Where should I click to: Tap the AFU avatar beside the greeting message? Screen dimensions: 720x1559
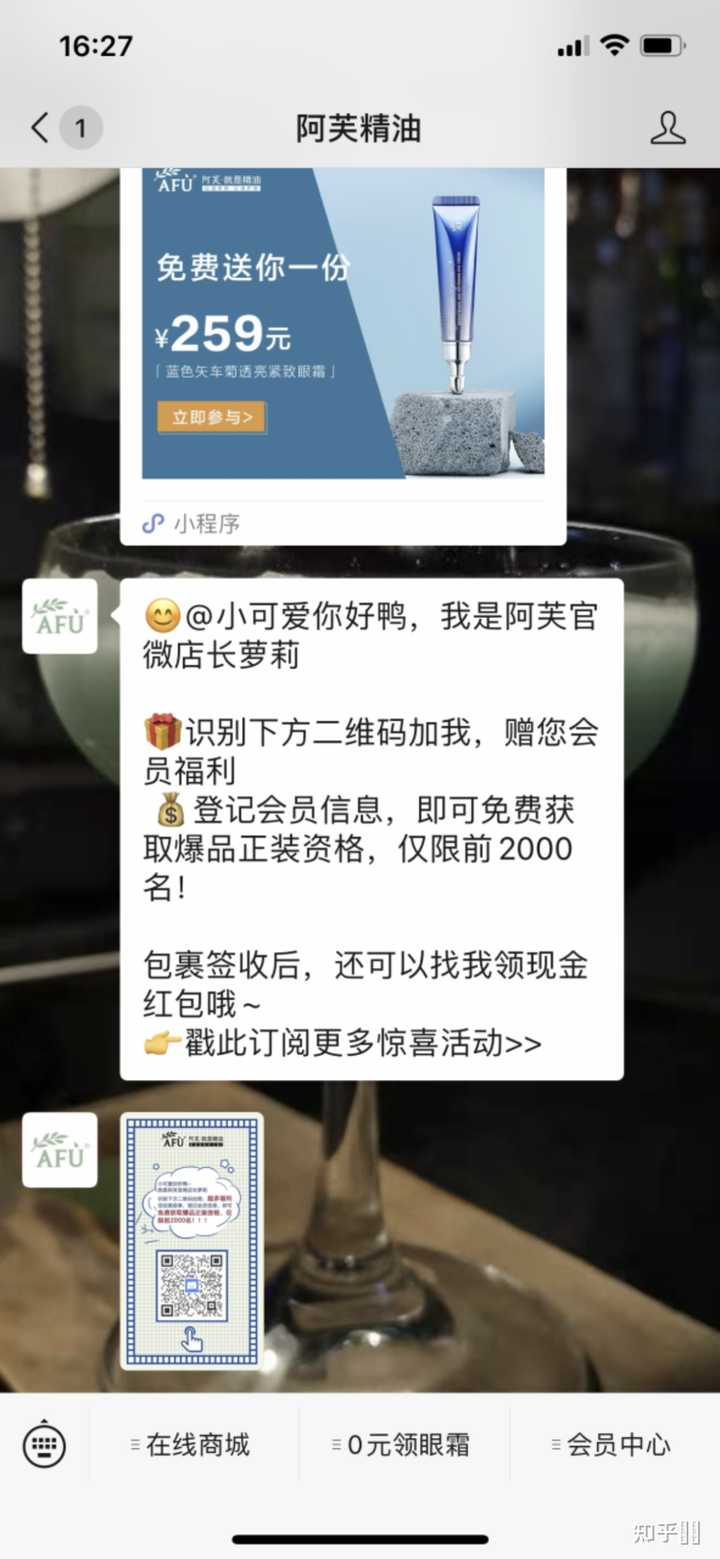pos(60,616)
